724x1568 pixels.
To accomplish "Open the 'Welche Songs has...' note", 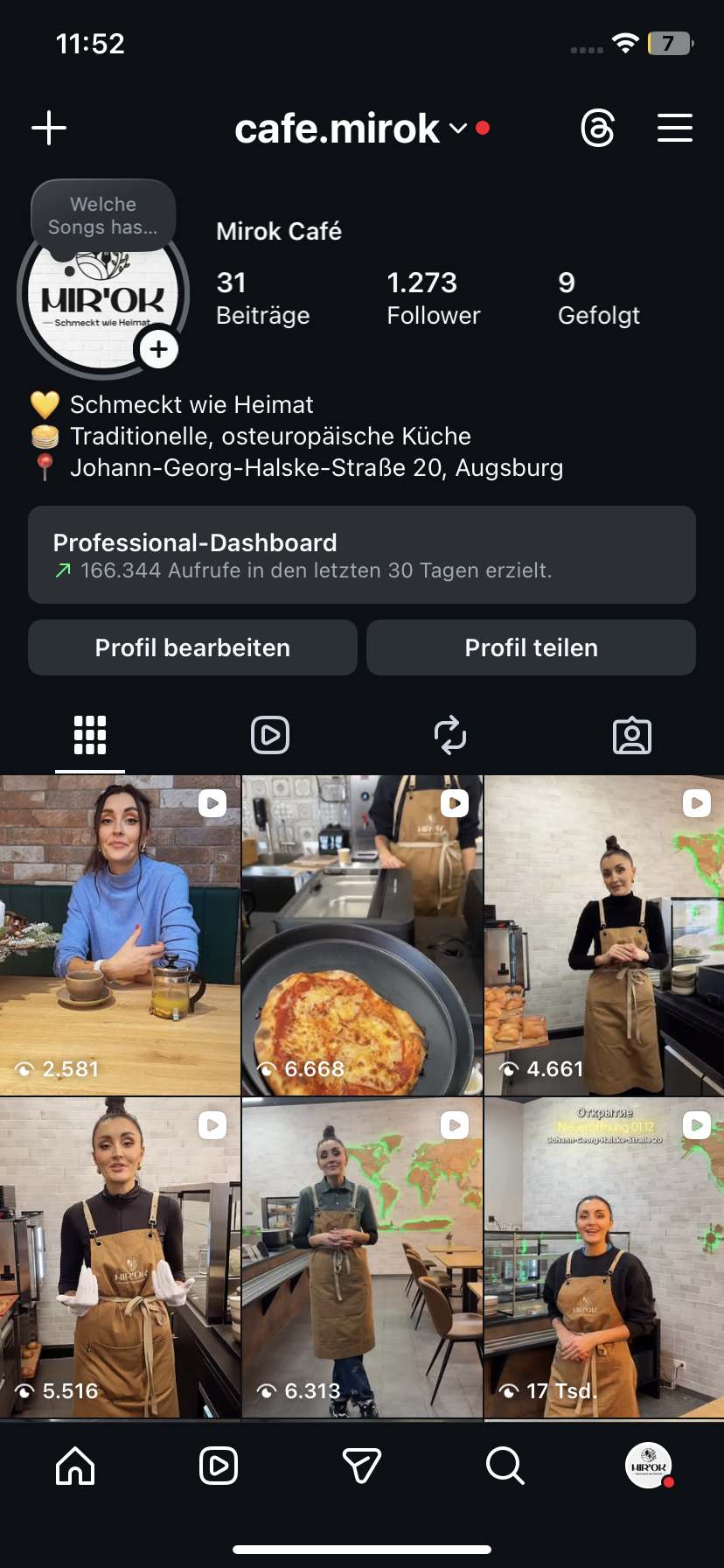I will 103,216.
